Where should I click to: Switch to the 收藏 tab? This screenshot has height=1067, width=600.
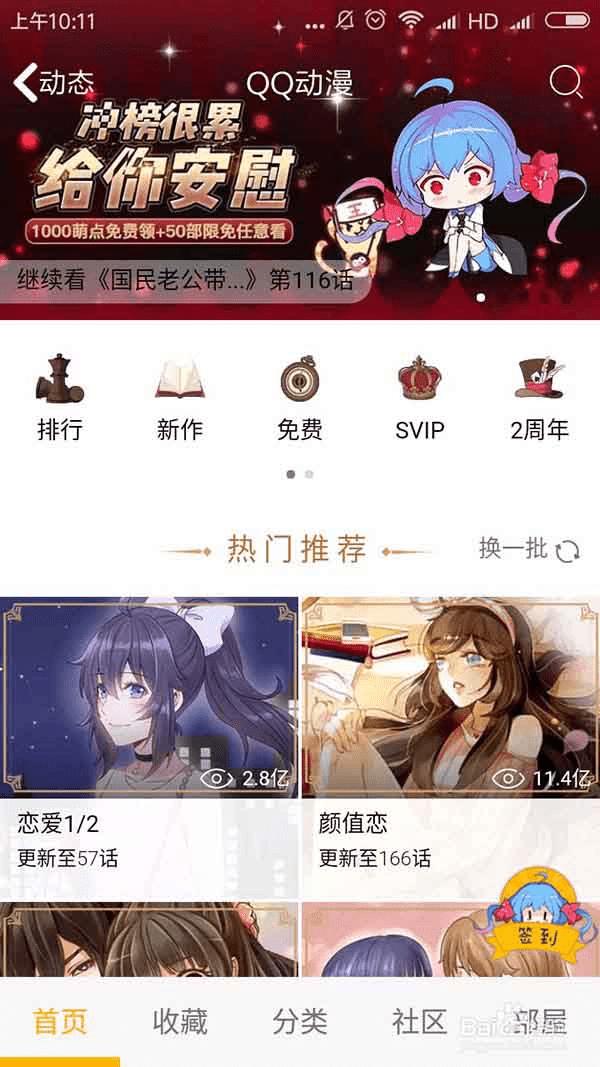(180, 1021)
